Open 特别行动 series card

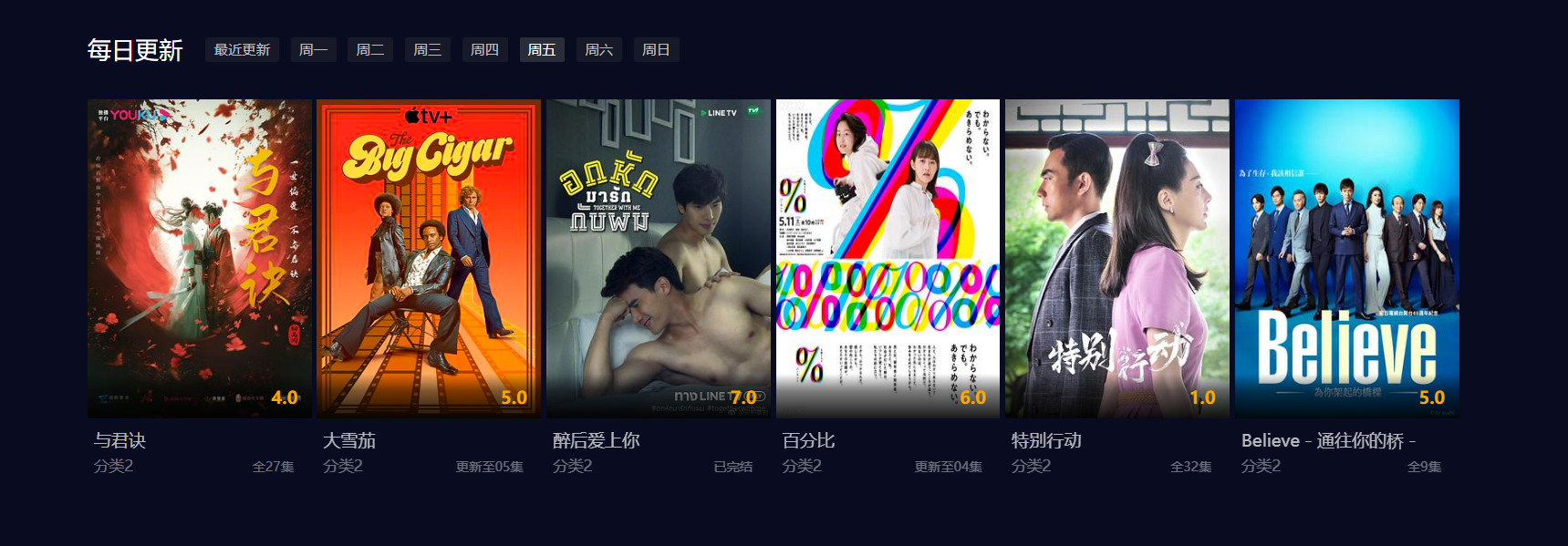click(1116, 258)
